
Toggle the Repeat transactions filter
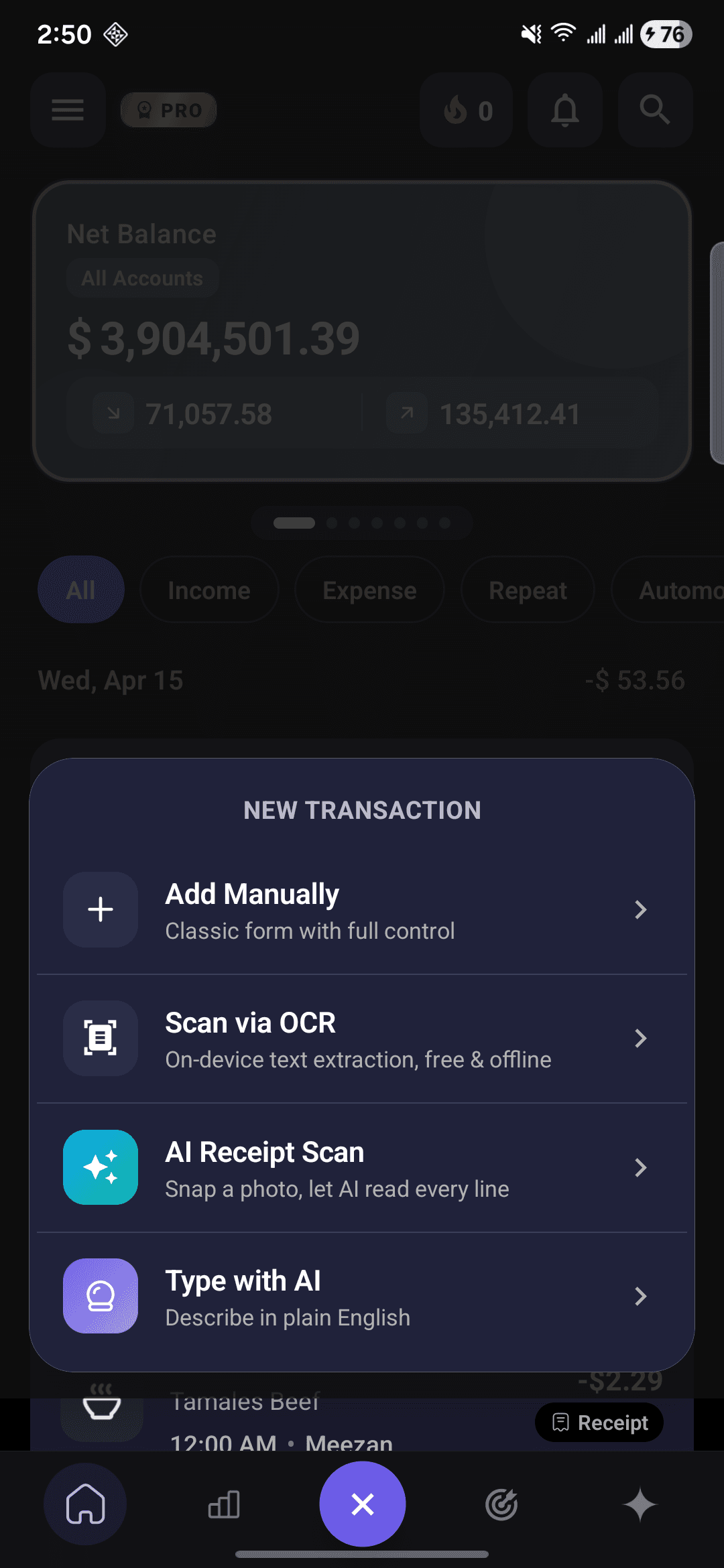tap(528, 590)
